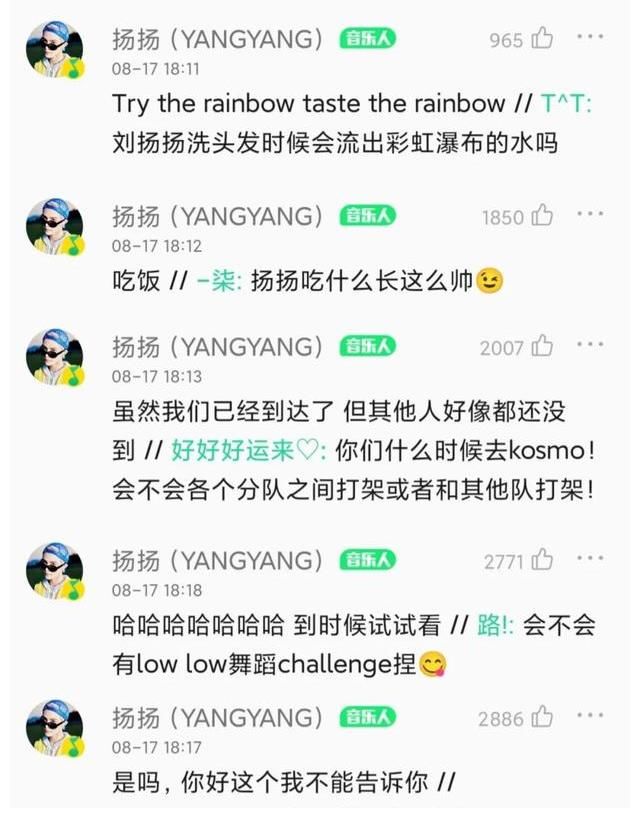Open more options for the 18:12 comment
640x828 pixels.
(x=591, y=215)
